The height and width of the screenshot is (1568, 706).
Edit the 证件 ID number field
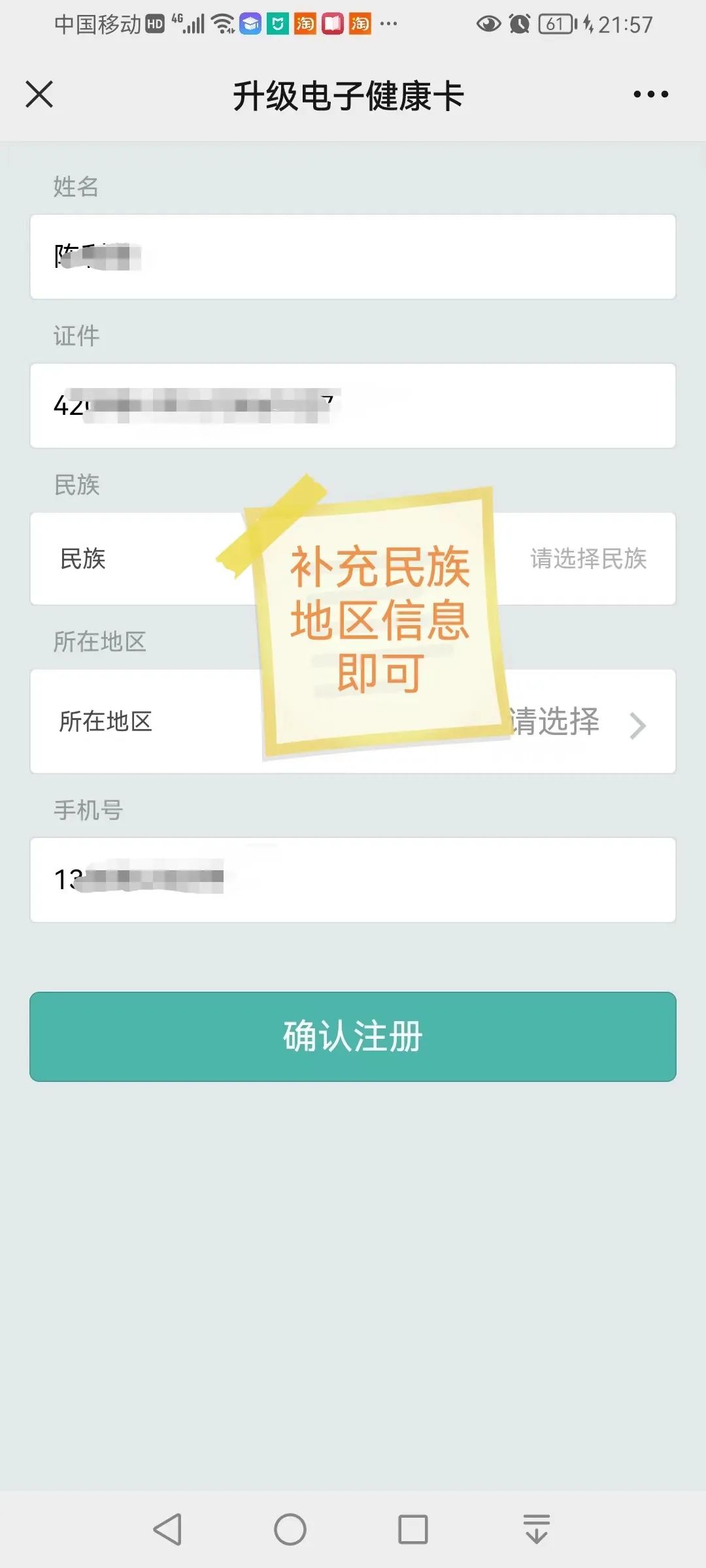tap(353, 406)
